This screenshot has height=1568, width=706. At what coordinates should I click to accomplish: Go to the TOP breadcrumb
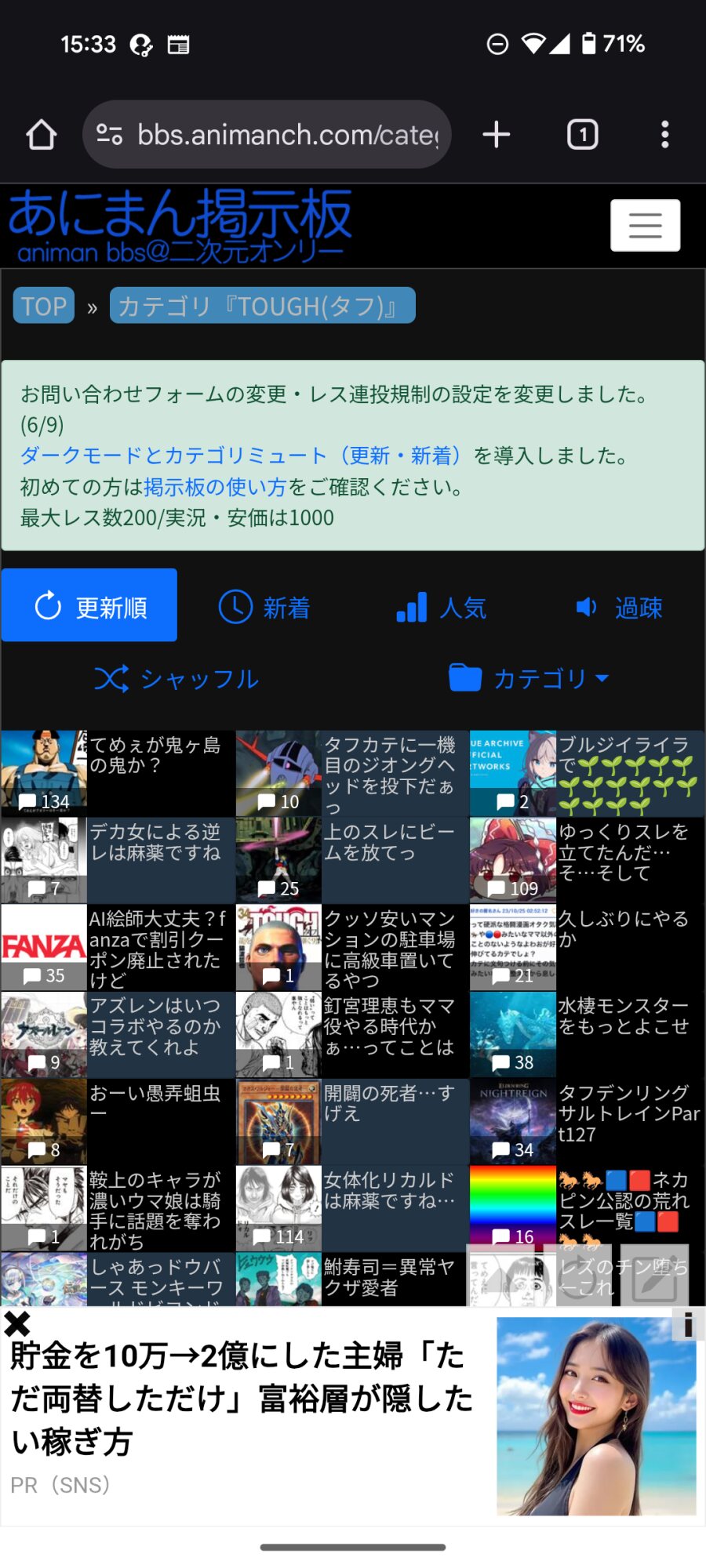click(x=44, y=306)
